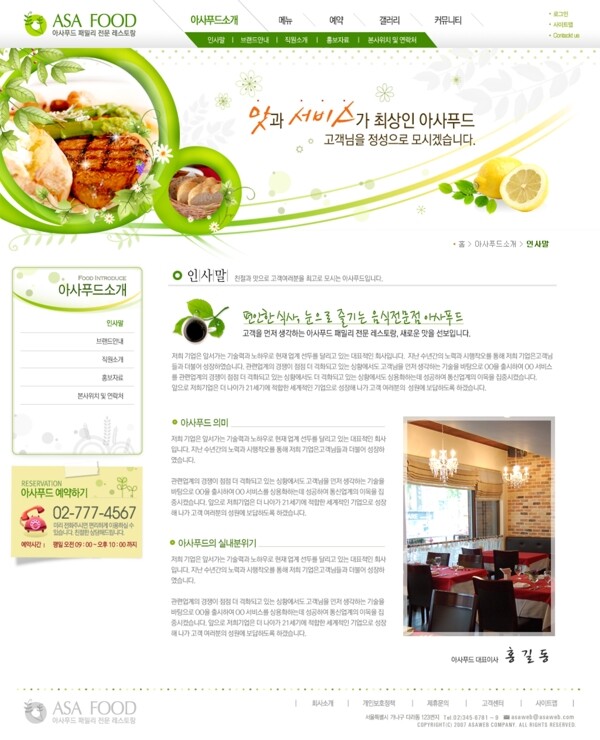
Task: Go to the 예약 top navigation item
Action: pyautogui.click(x=336, y=20)
